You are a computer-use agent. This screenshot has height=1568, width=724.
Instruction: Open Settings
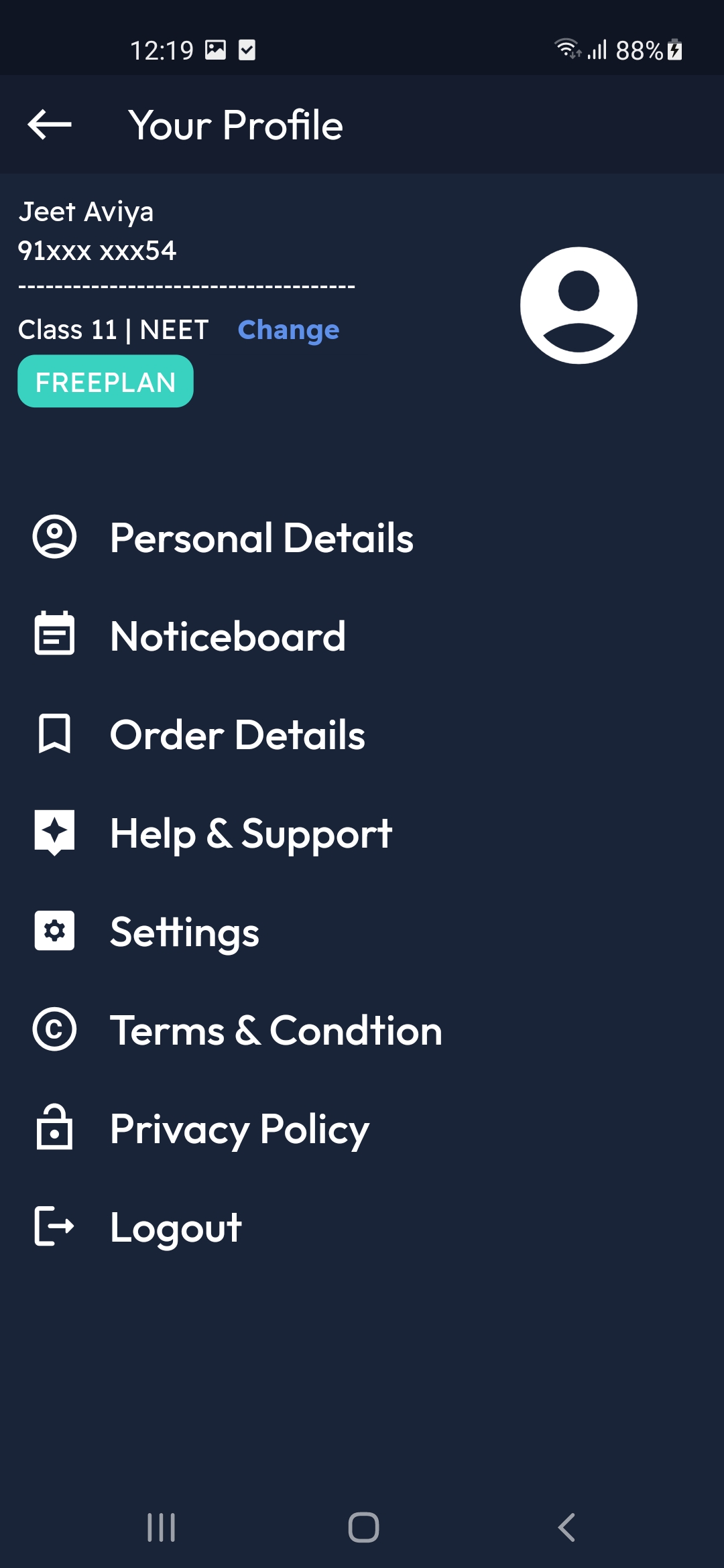184,932
